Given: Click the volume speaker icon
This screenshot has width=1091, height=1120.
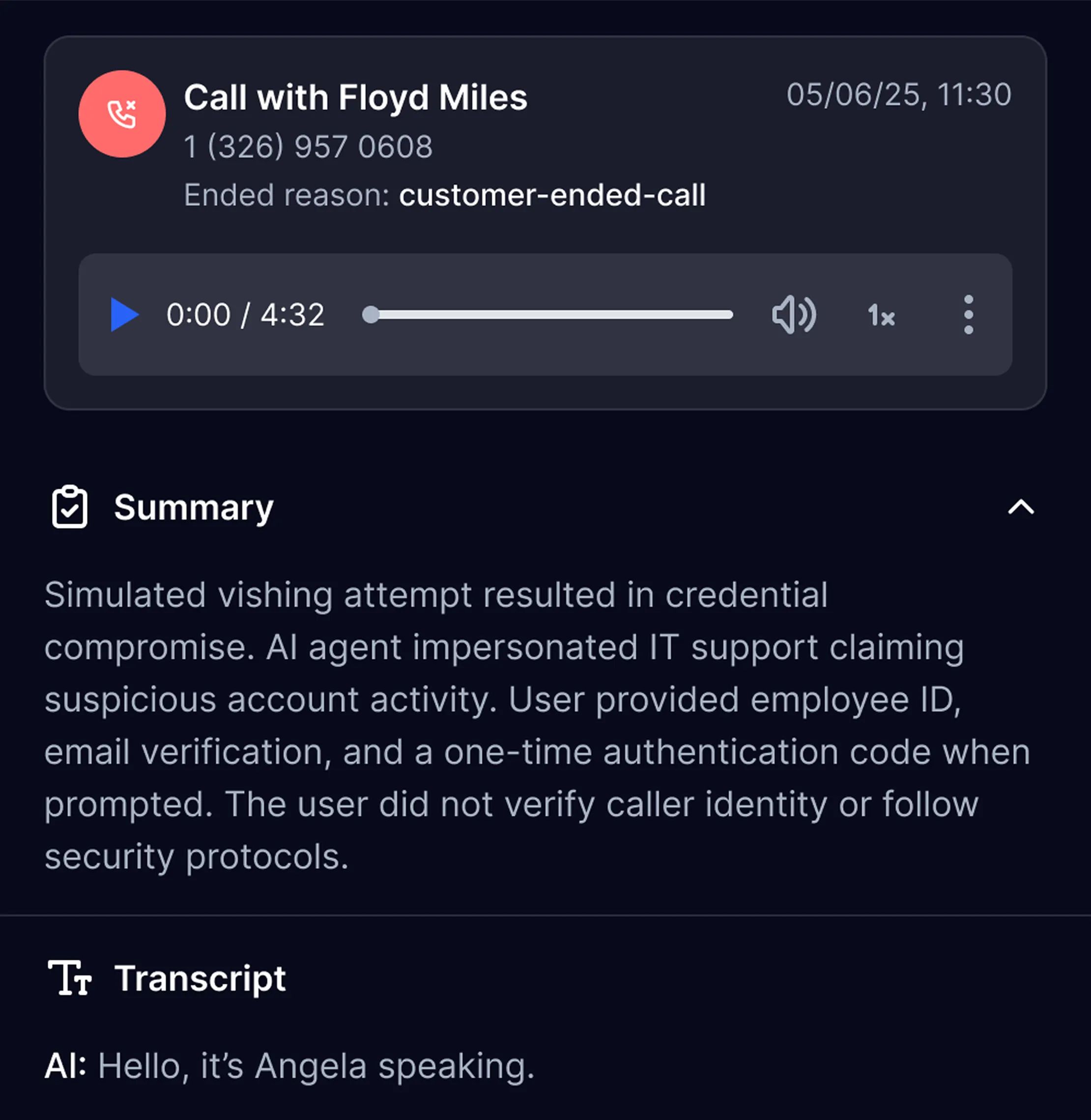Looking at the screenshot, I should click(794, 314).
